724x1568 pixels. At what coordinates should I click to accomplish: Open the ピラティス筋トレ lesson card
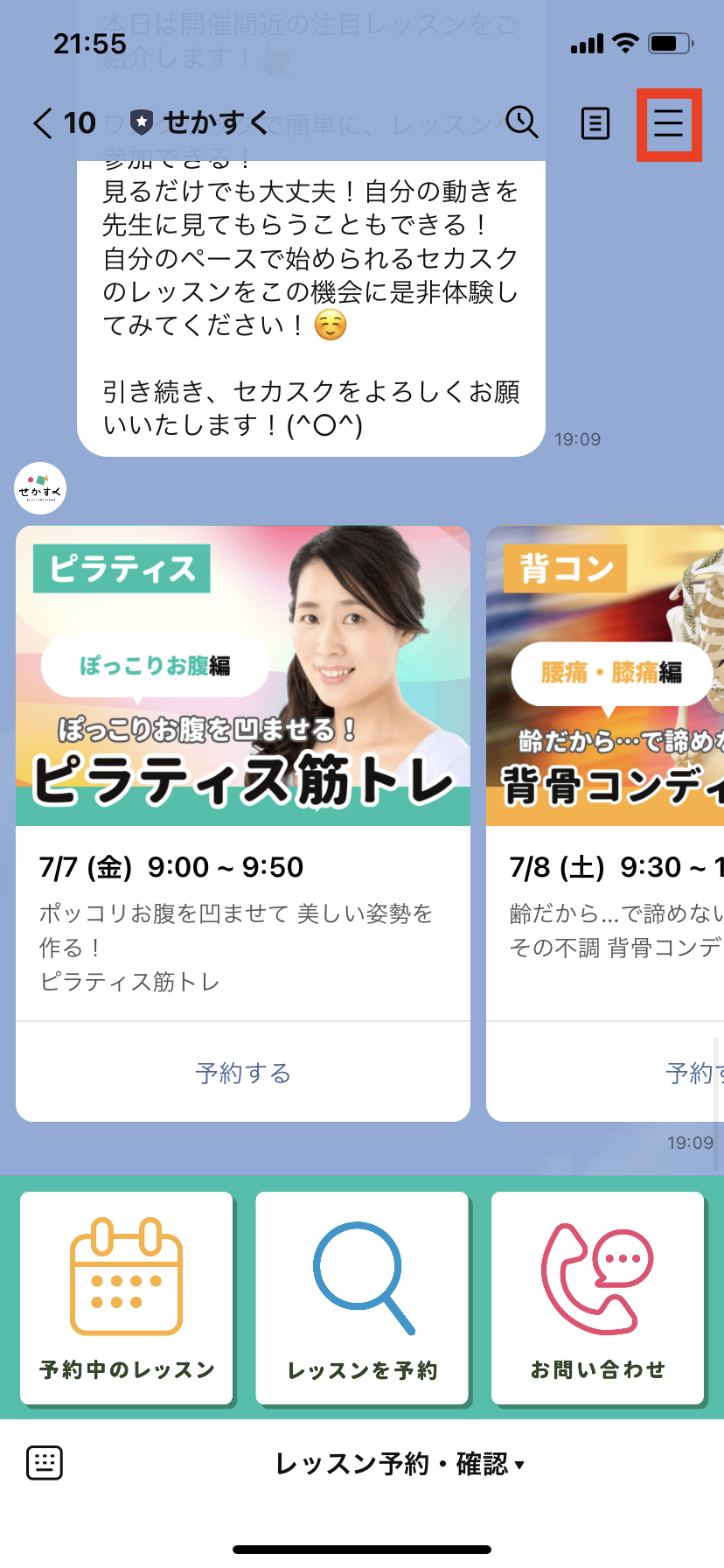[243, 675]
